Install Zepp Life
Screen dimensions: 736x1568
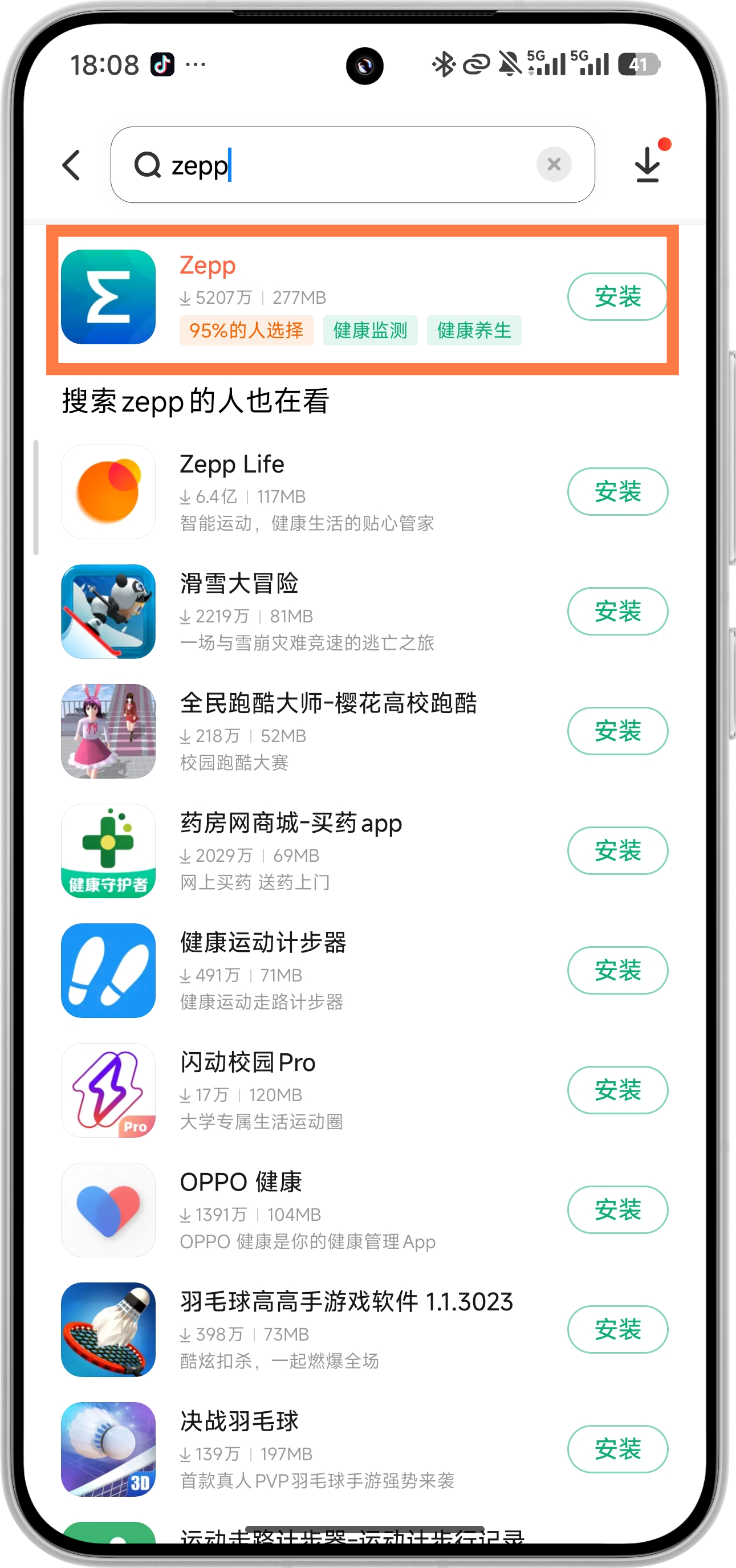[x=617, y=492]
